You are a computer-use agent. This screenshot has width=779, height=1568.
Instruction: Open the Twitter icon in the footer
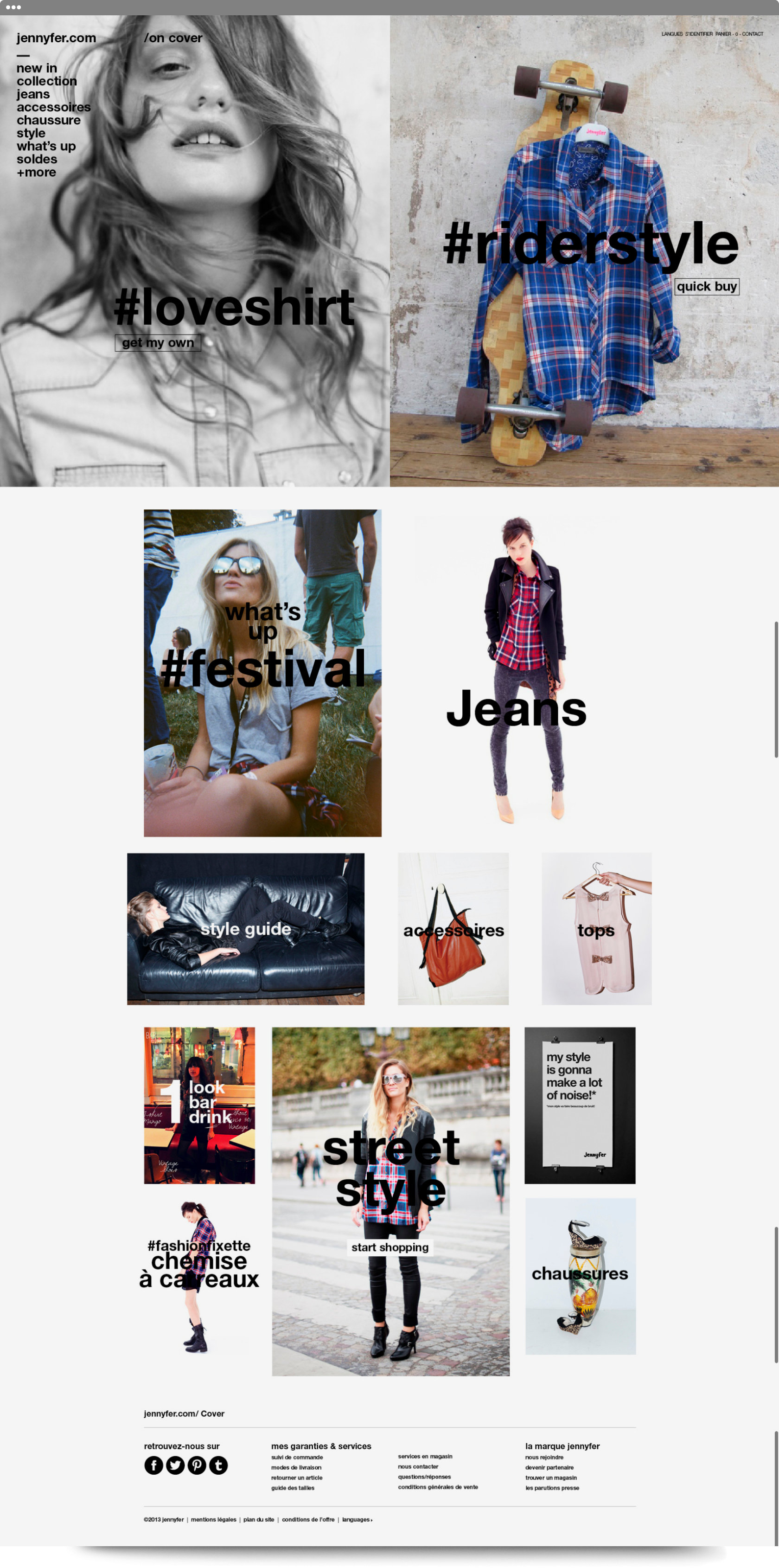tap(175, 1465)
